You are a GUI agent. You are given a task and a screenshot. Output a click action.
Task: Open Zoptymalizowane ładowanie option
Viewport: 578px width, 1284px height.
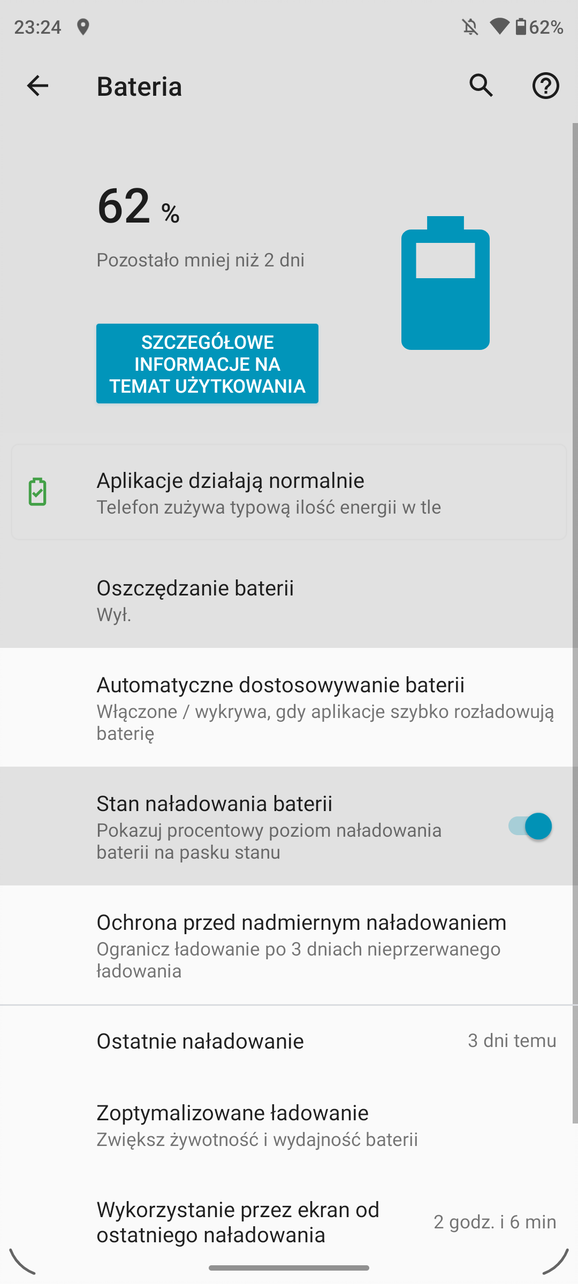tap(289, 1125)
